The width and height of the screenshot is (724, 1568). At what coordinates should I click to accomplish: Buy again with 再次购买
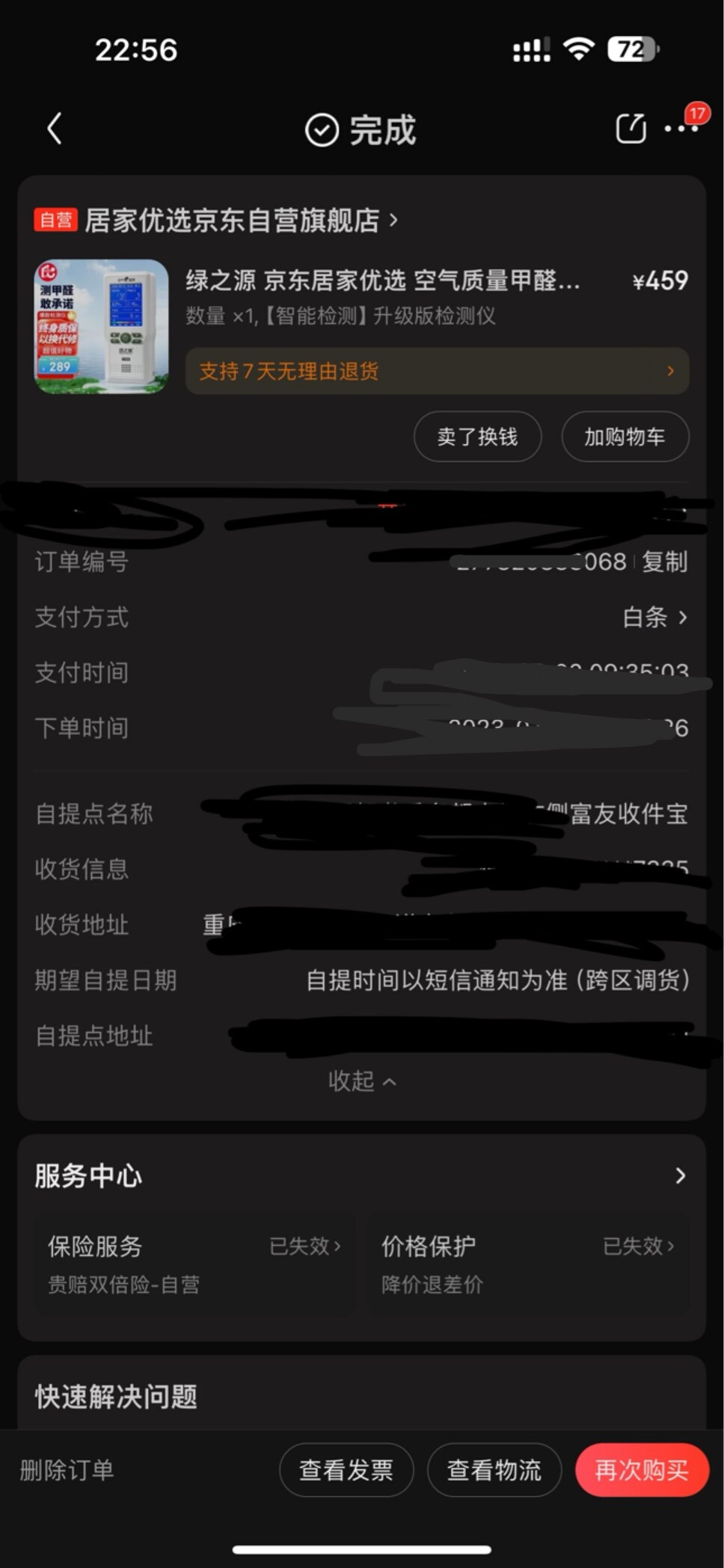(x=641, y=1470)
